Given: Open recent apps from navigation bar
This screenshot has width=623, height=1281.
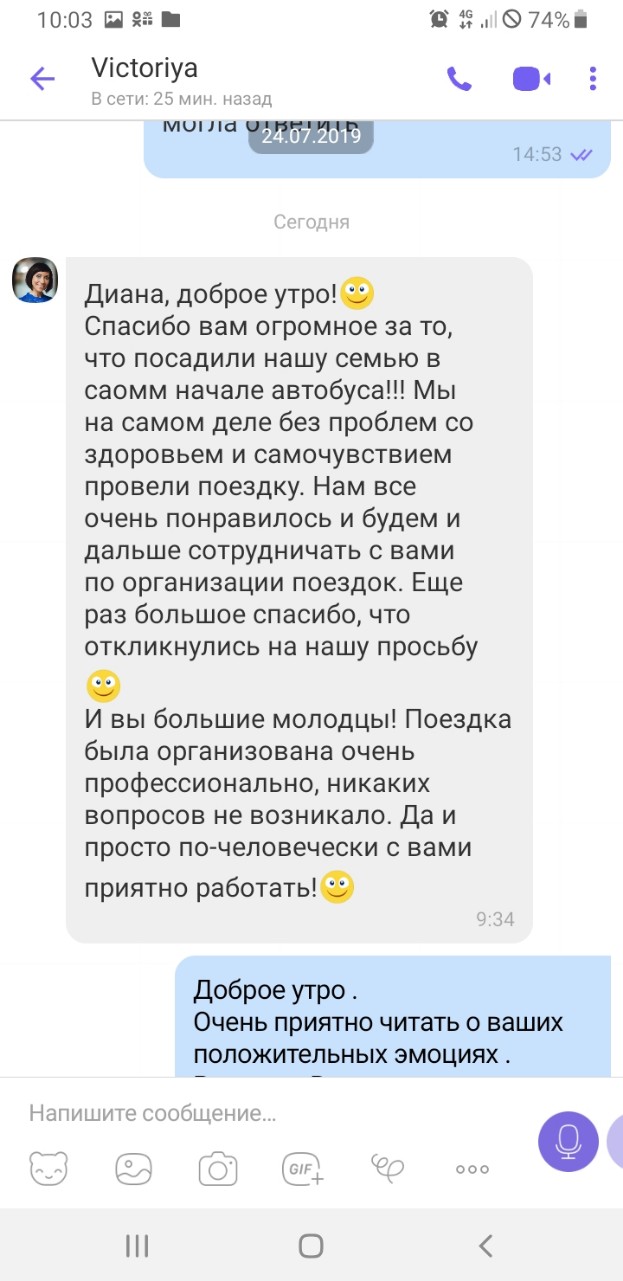Looking at the screenshot, I should point(137,1245).
